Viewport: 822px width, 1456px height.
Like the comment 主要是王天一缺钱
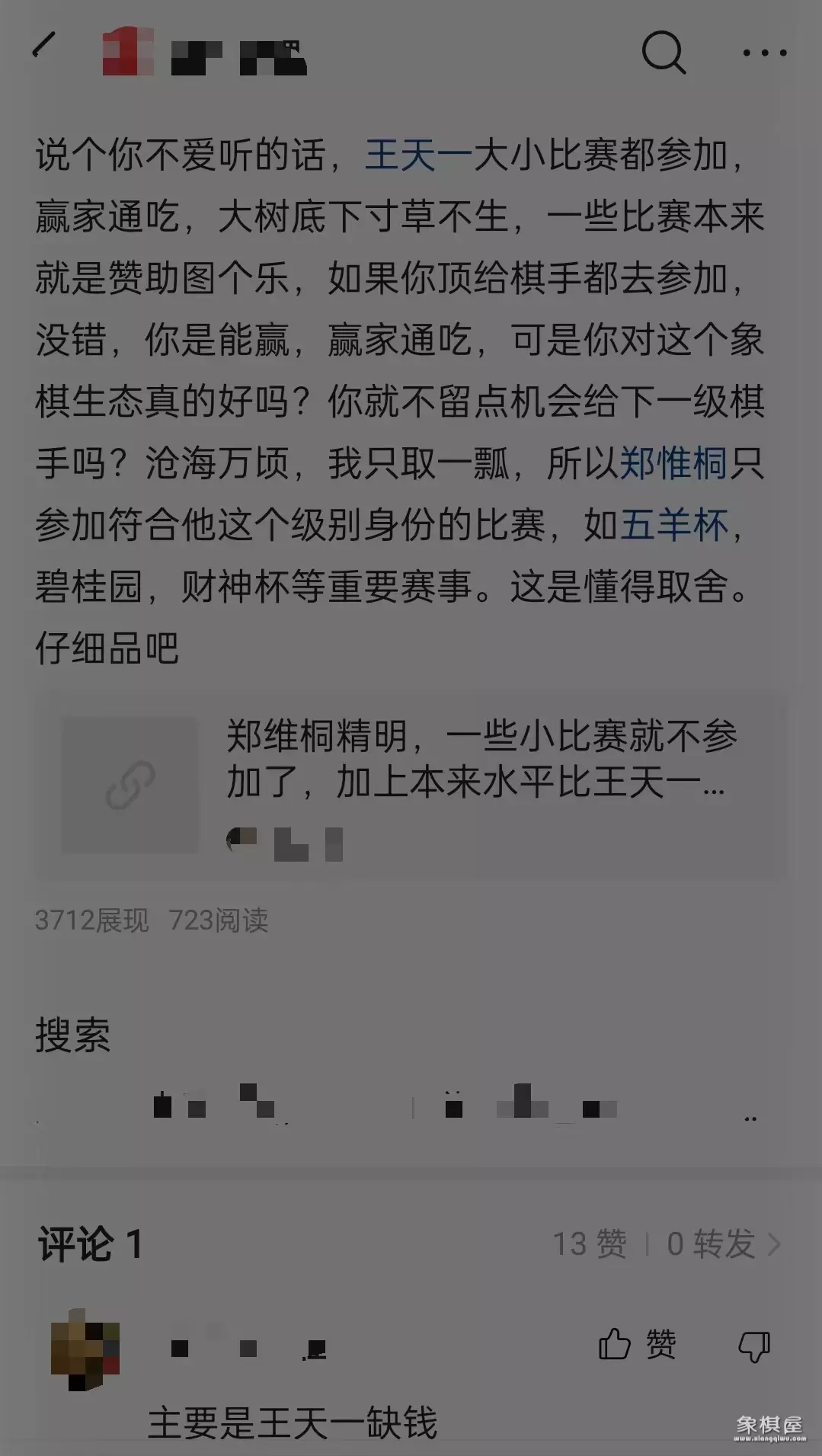click(x=637, y=1345)
